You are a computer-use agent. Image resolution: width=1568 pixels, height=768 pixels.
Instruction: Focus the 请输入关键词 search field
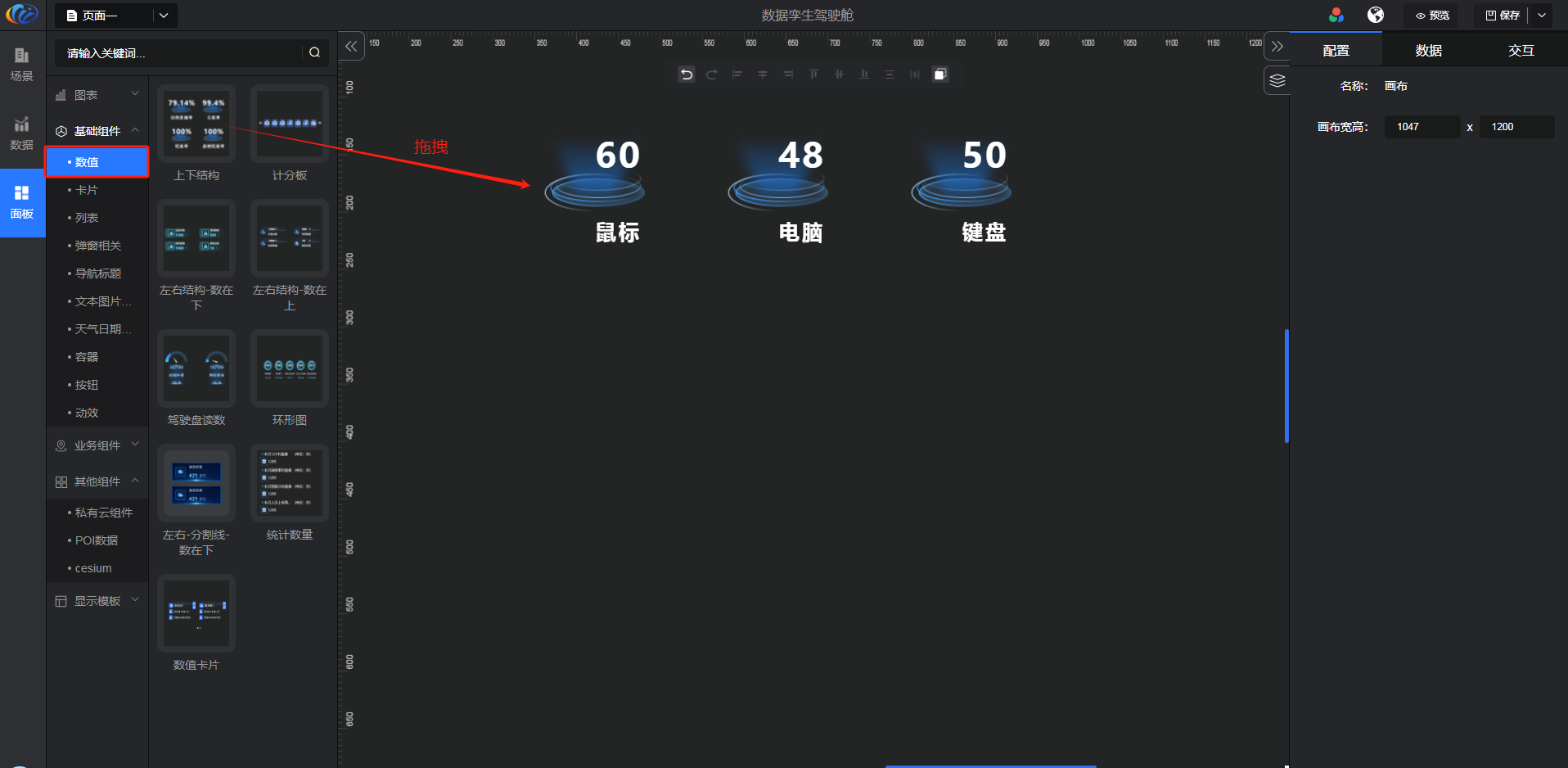180,53
